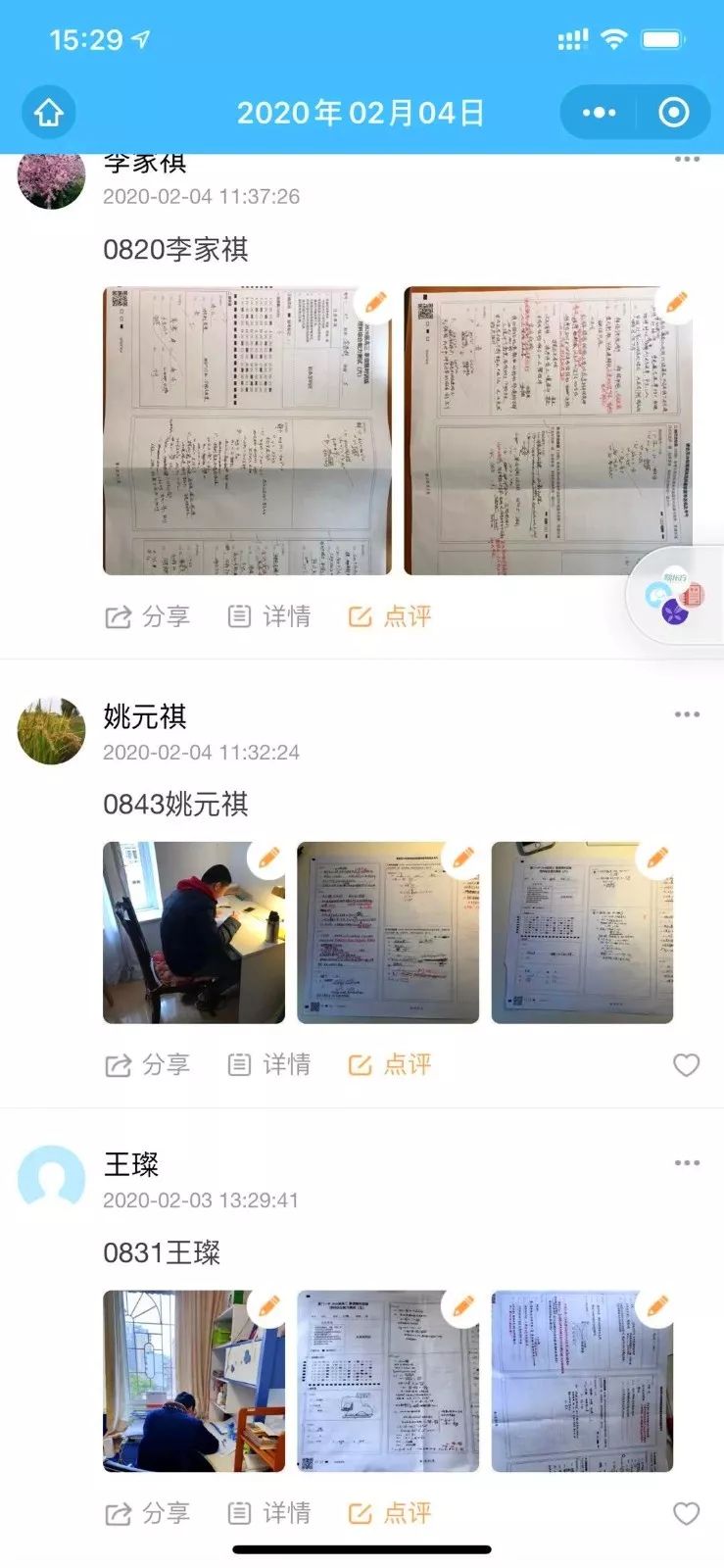Open first worksheet photo in 李家祺's post
Viewport: 724px width, 1568px height.
[247, 430]
